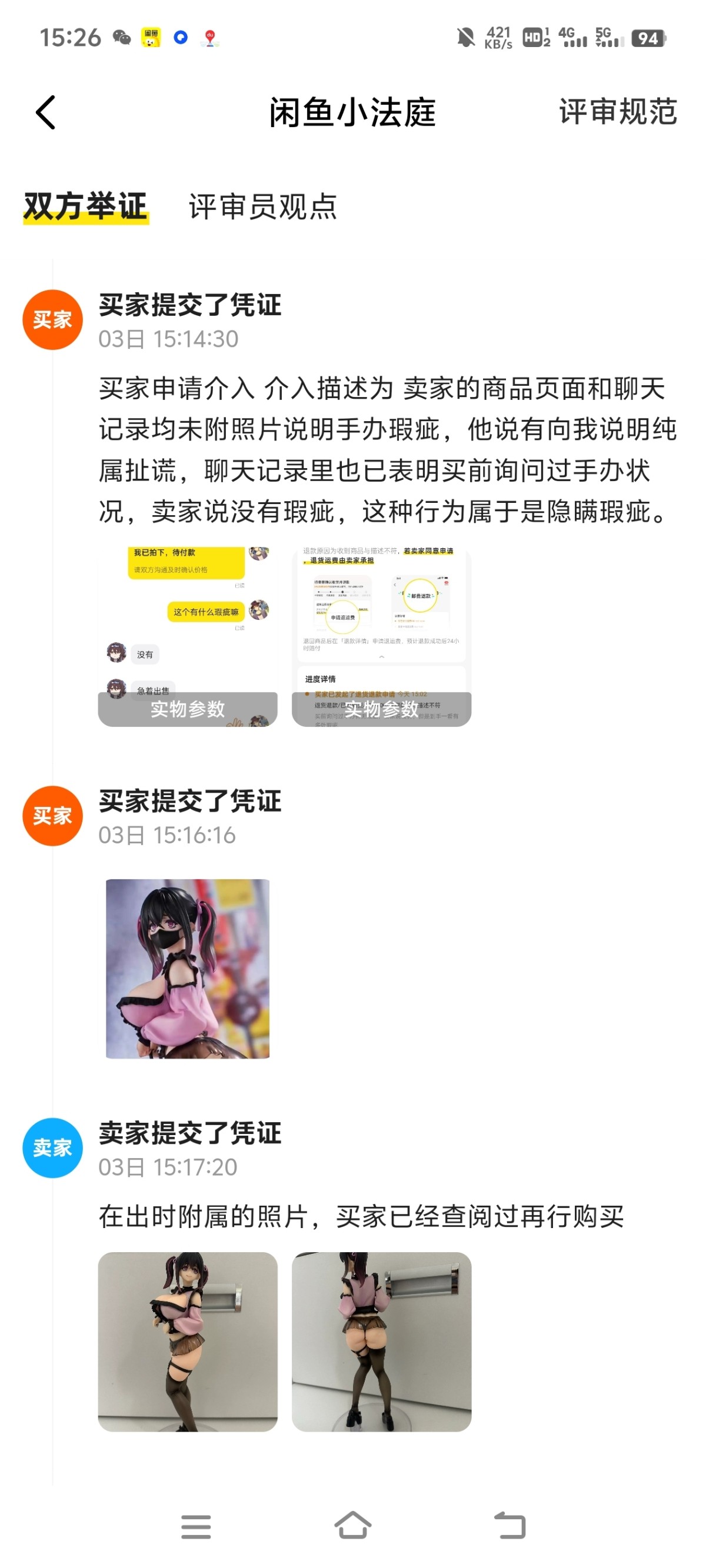The width and height of the screenshot is (706, 1568).
Task: Switch to 评审员观点 tab
Action: click(x=262, y=206)
